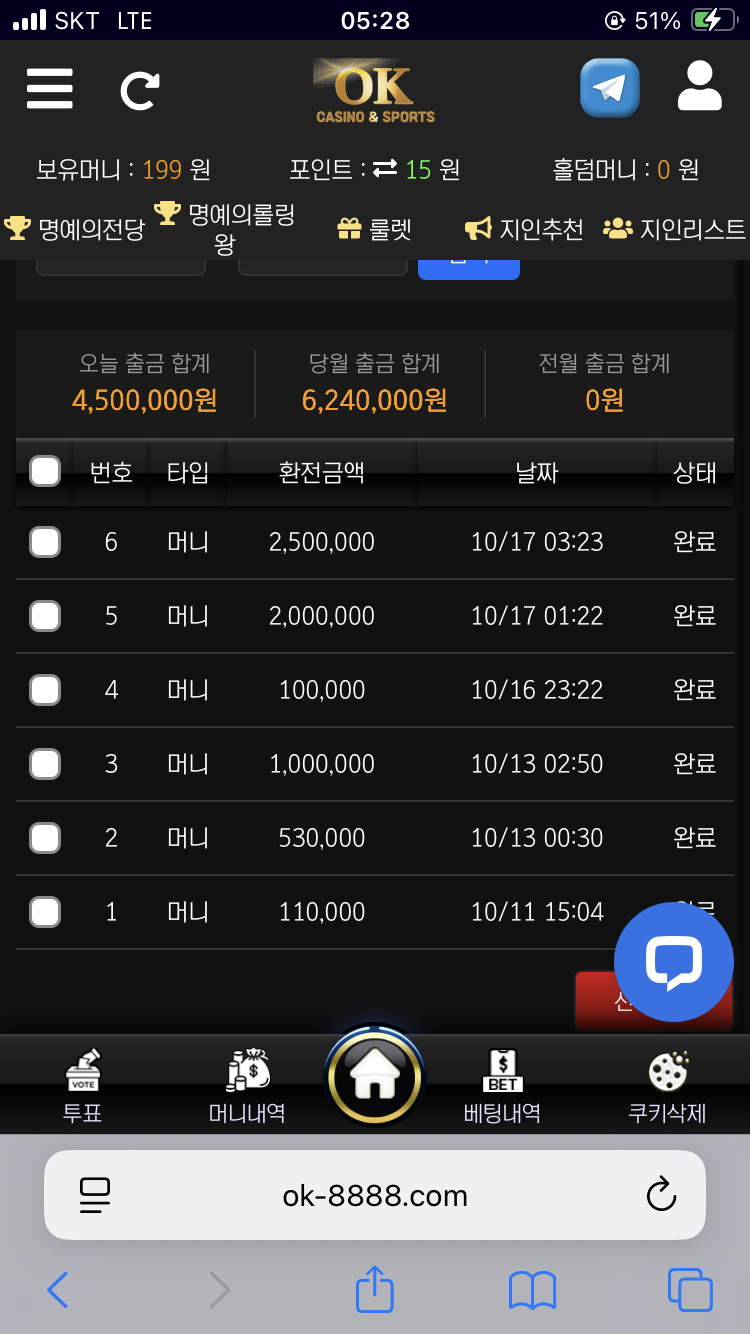Refresh the page with the reload icon
This screenshot has width=750, height=1334.
click(139, 90)
